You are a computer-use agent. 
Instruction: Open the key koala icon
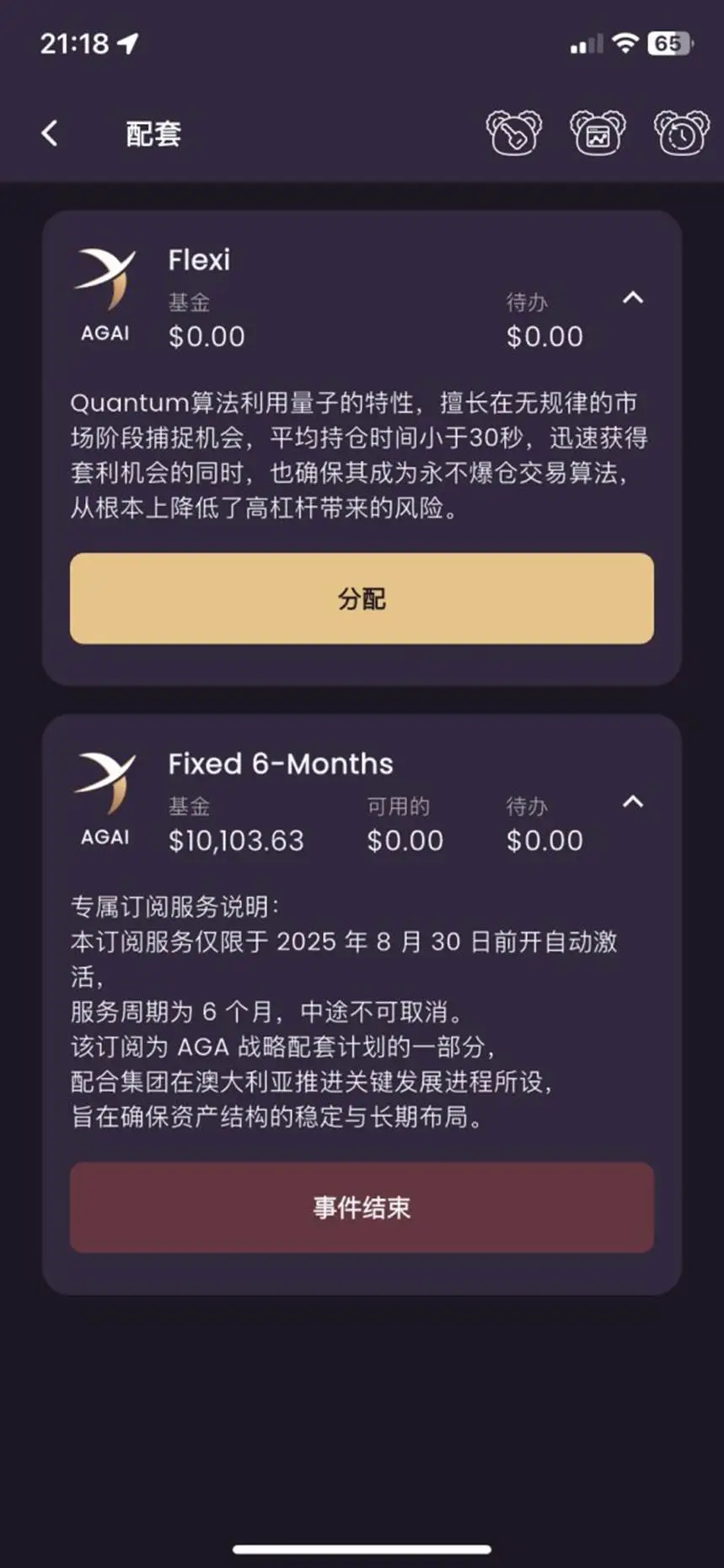pos(513,132)
